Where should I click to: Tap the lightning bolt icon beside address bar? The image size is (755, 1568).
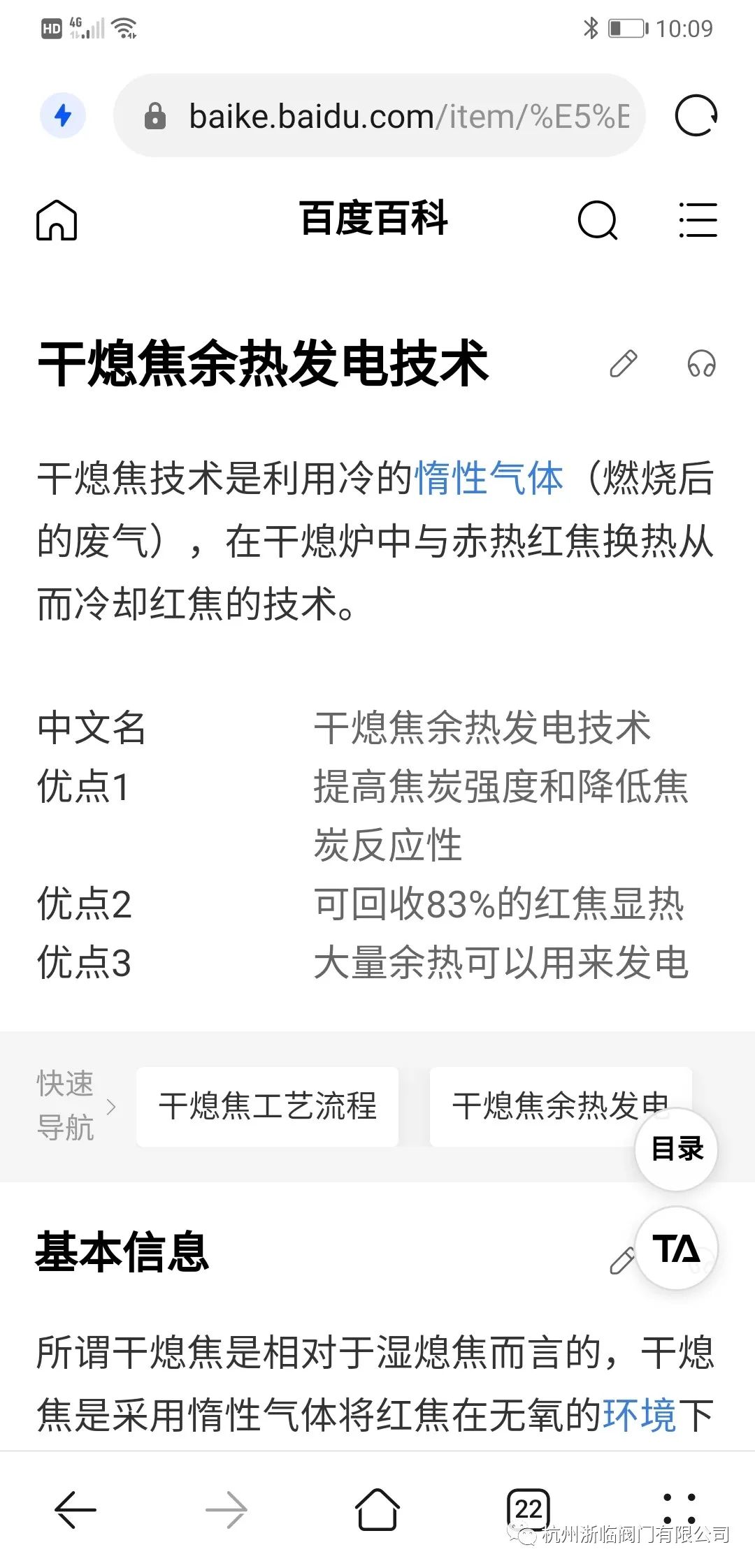(63, 115)
